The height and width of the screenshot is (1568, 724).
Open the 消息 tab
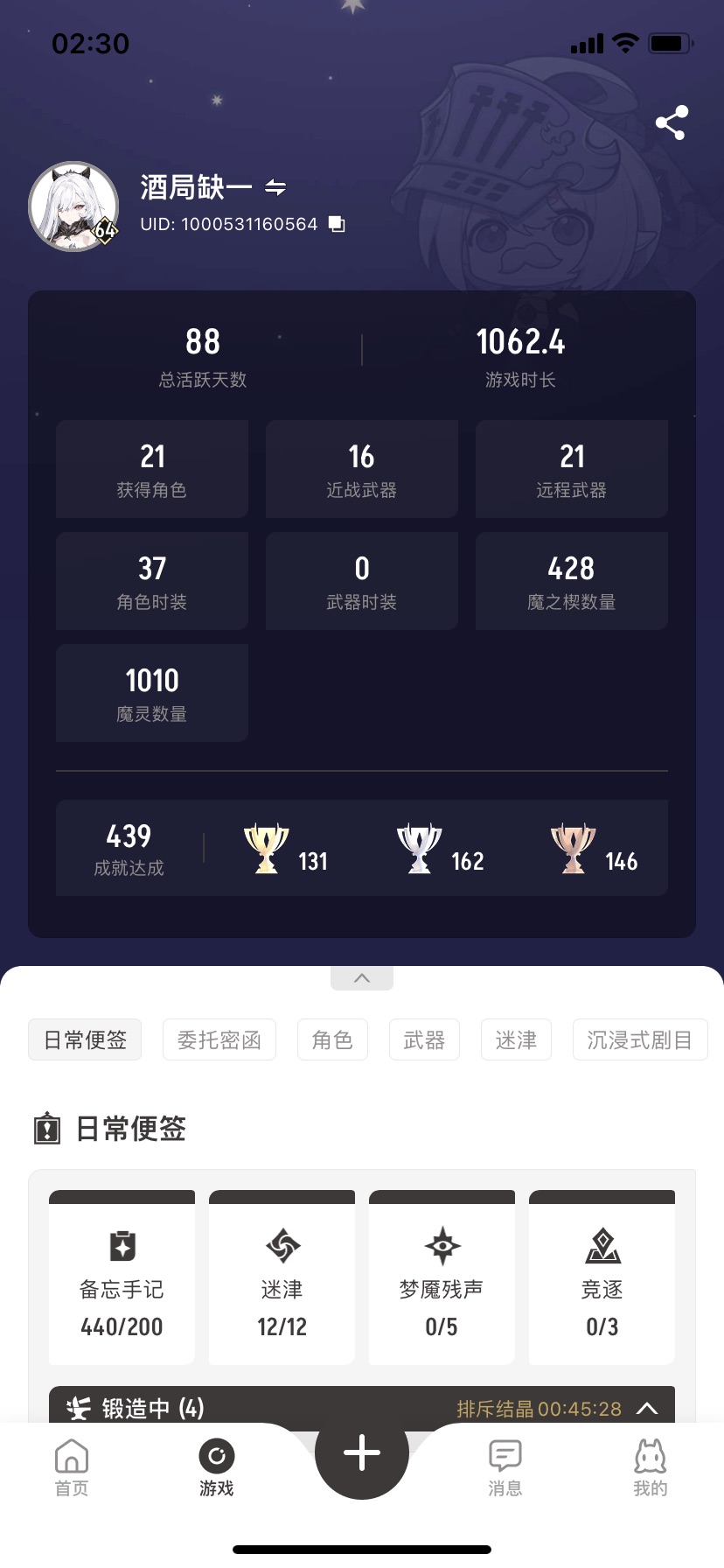(x=505, y=1467)
